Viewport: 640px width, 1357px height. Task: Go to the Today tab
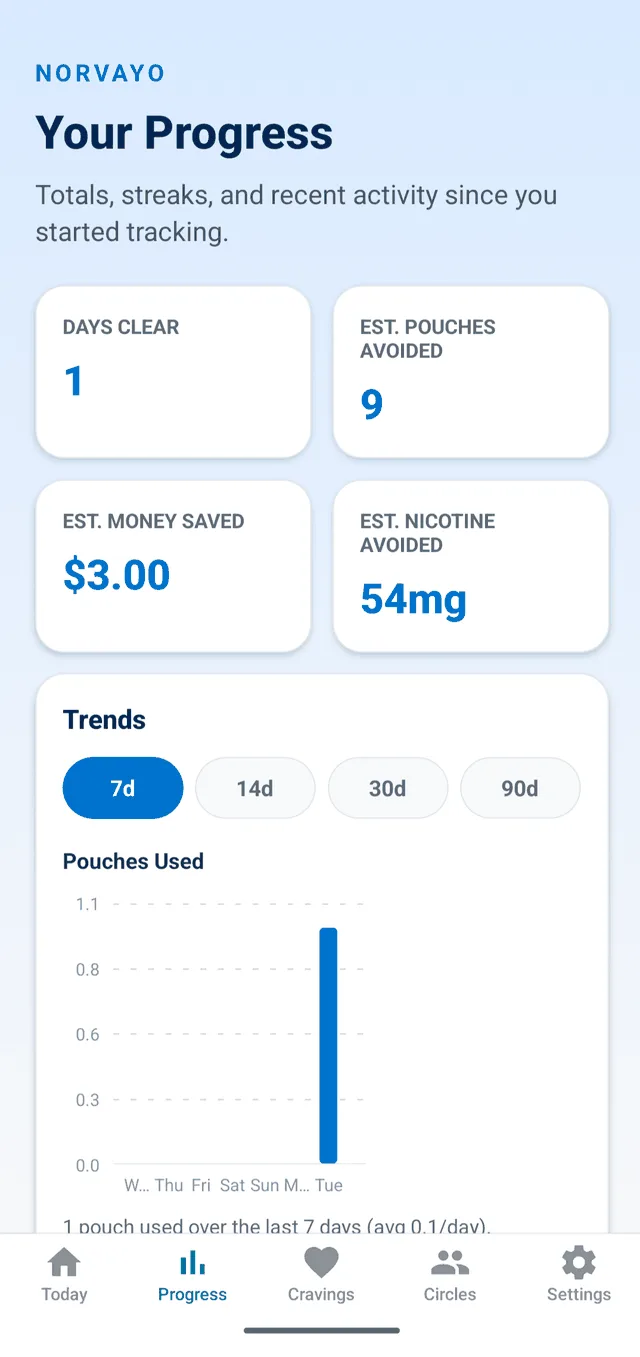coord(64,1275)
